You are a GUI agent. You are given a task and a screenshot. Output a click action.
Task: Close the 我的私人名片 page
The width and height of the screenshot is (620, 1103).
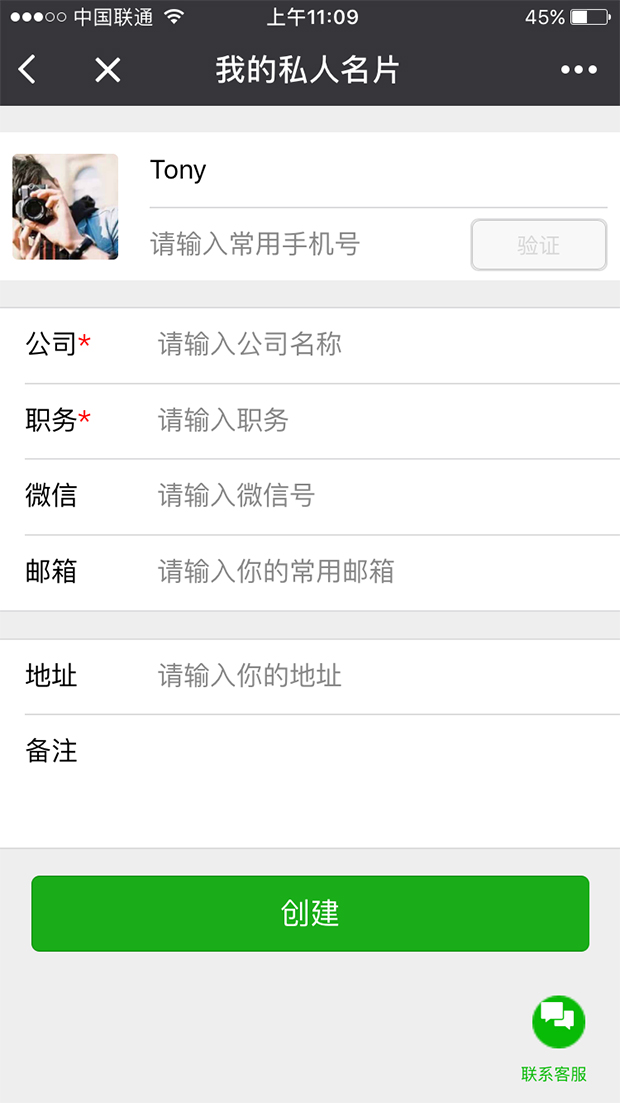point(107,69)
